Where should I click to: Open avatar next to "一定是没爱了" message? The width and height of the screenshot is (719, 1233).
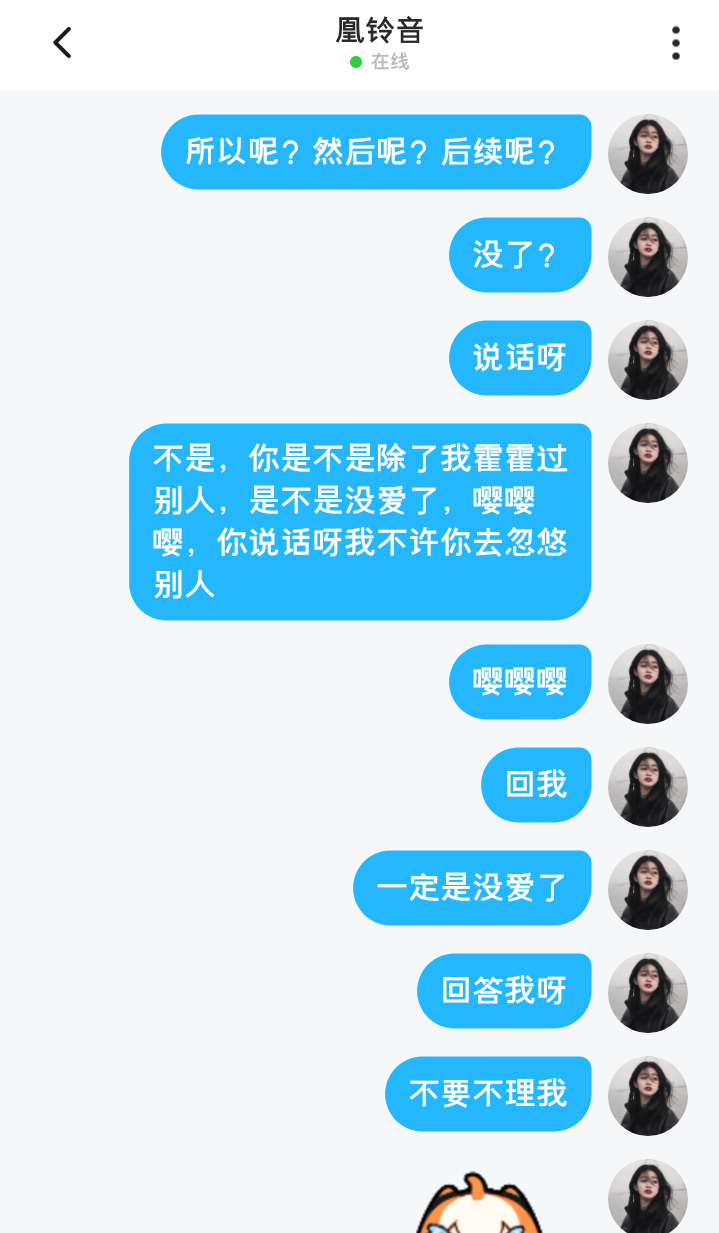[x=648, y=890]
